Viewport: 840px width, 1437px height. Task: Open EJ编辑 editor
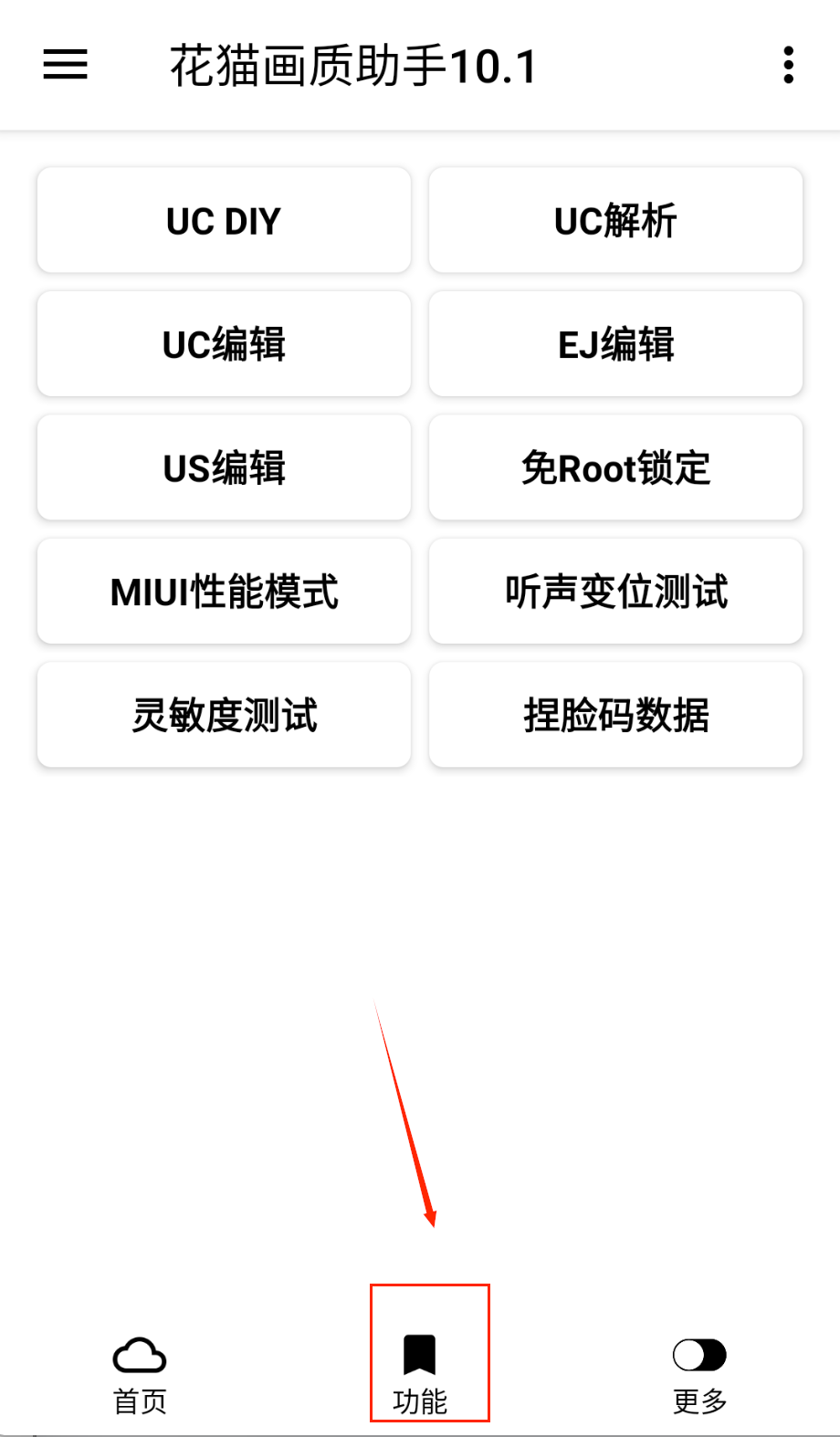615,344
